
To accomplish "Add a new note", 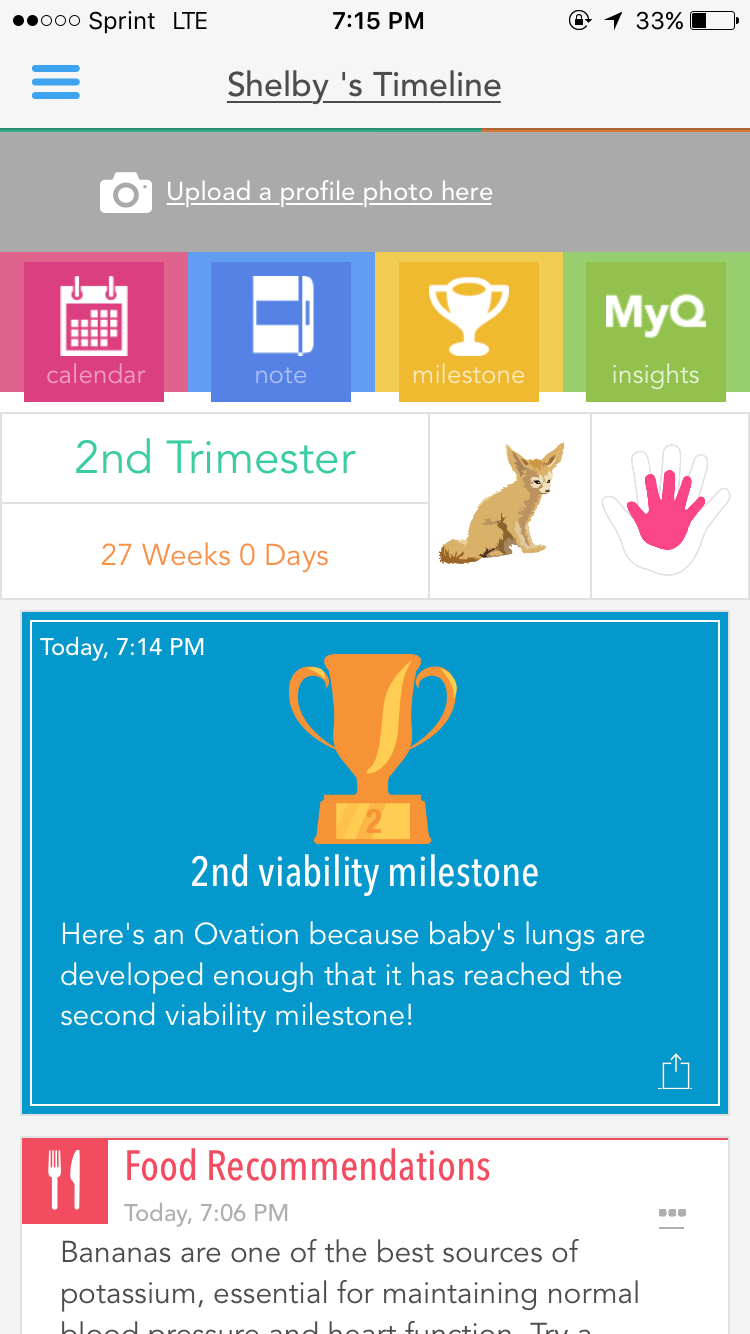I will pos(281,331).
